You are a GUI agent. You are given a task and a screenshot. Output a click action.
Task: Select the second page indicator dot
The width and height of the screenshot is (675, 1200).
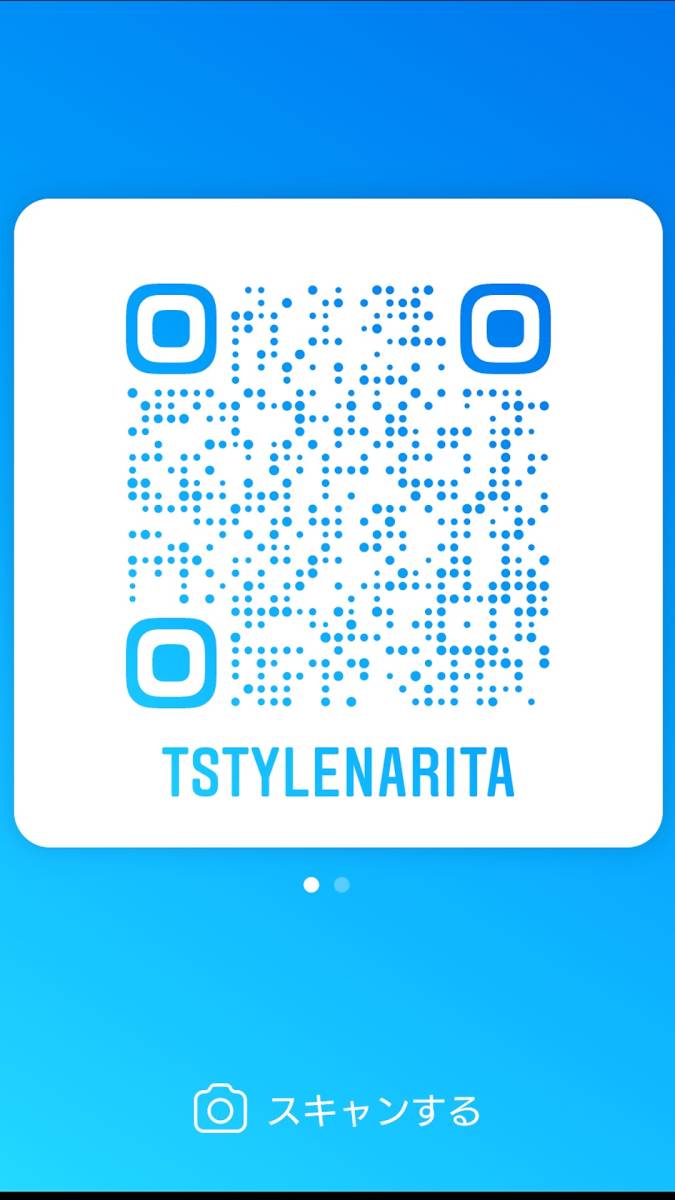coord(342,885)
